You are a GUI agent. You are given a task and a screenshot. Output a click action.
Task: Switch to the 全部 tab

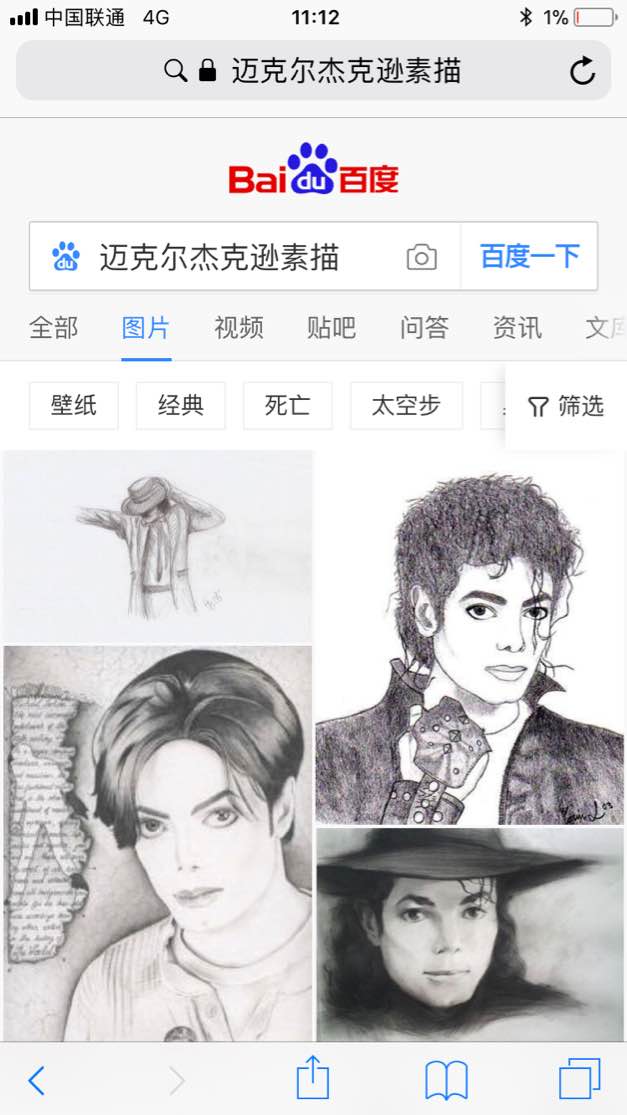pyautogui.click(x=53, y=327)
